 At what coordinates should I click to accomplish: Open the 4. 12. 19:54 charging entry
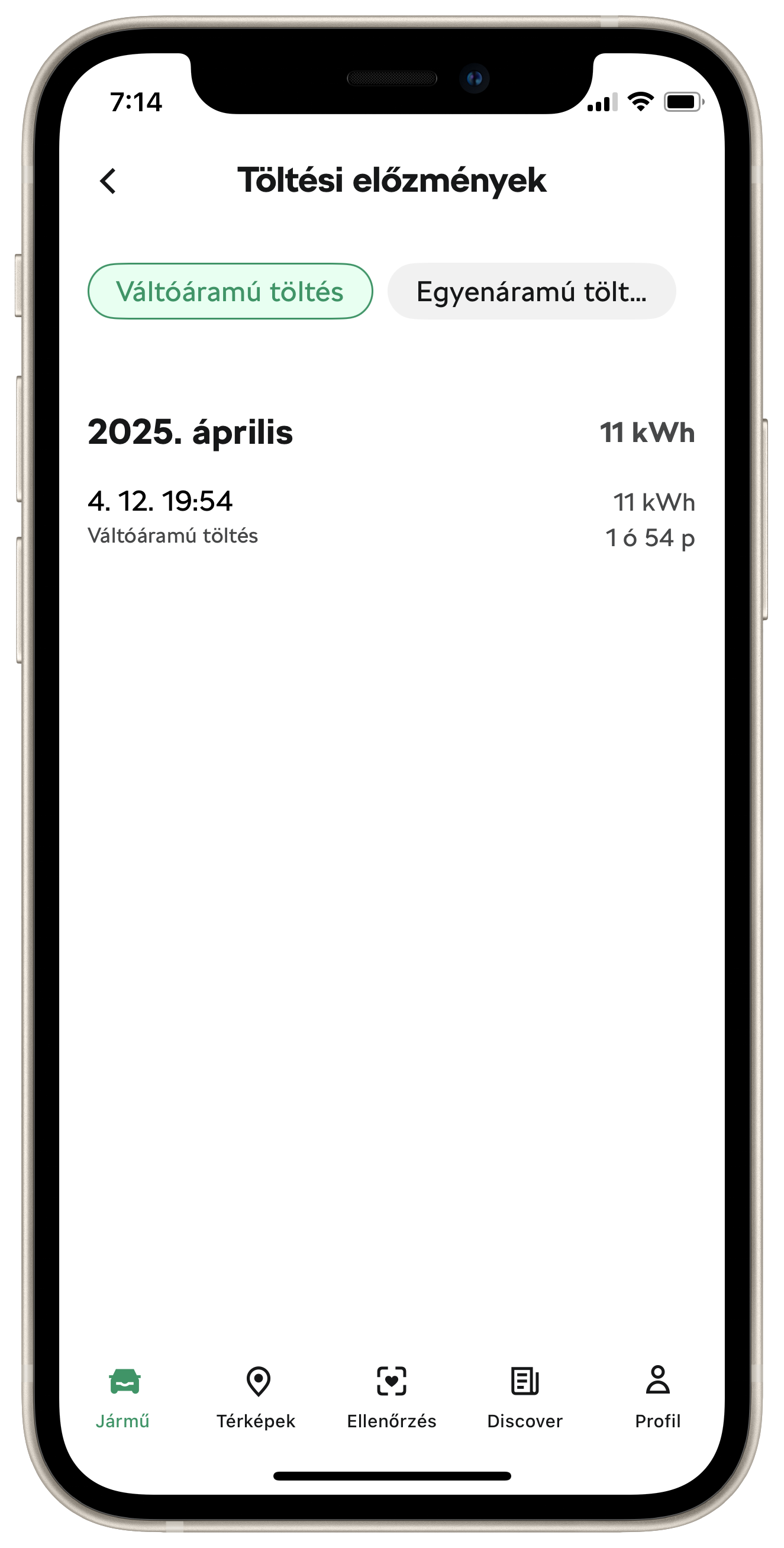(392, 518)
